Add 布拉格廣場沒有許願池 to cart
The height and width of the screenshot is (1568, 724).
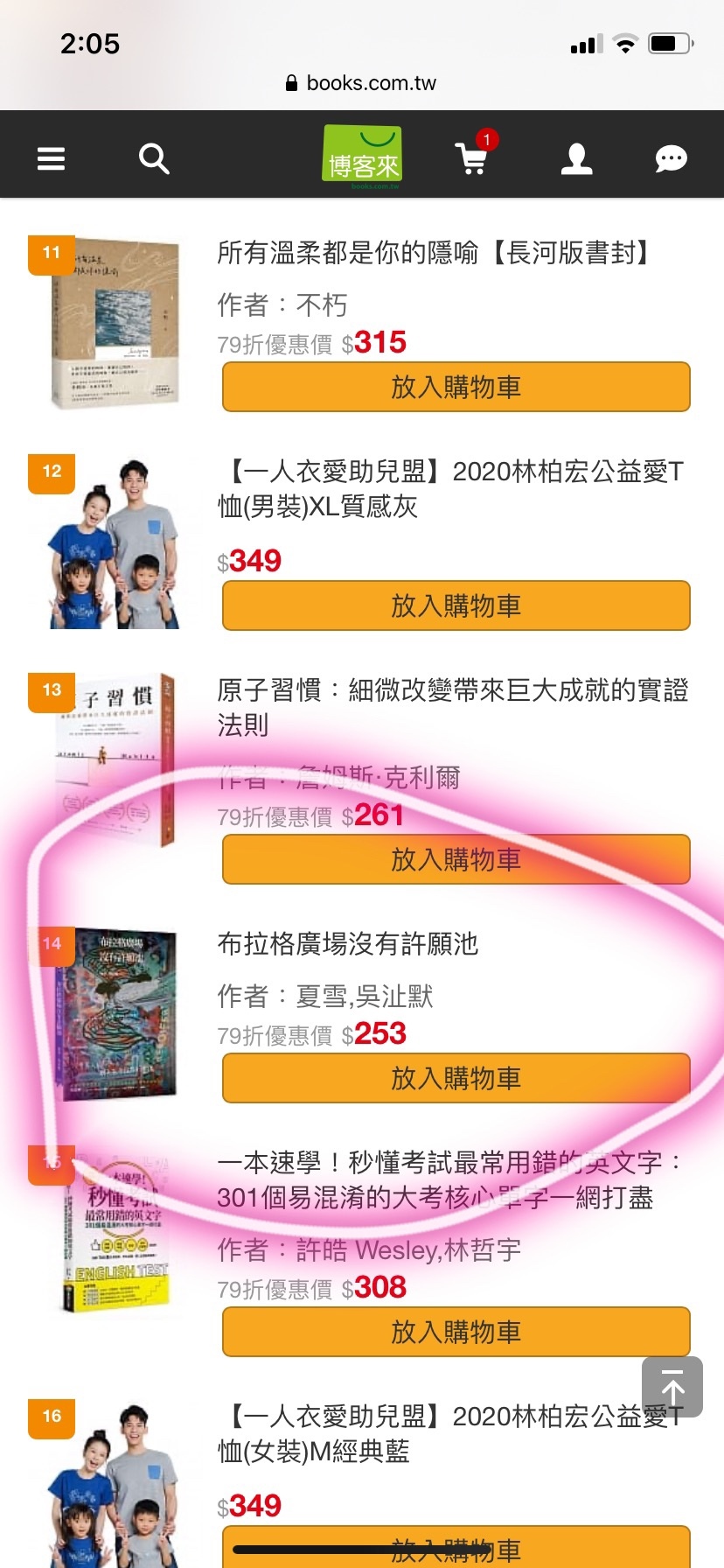(456, 1078)
